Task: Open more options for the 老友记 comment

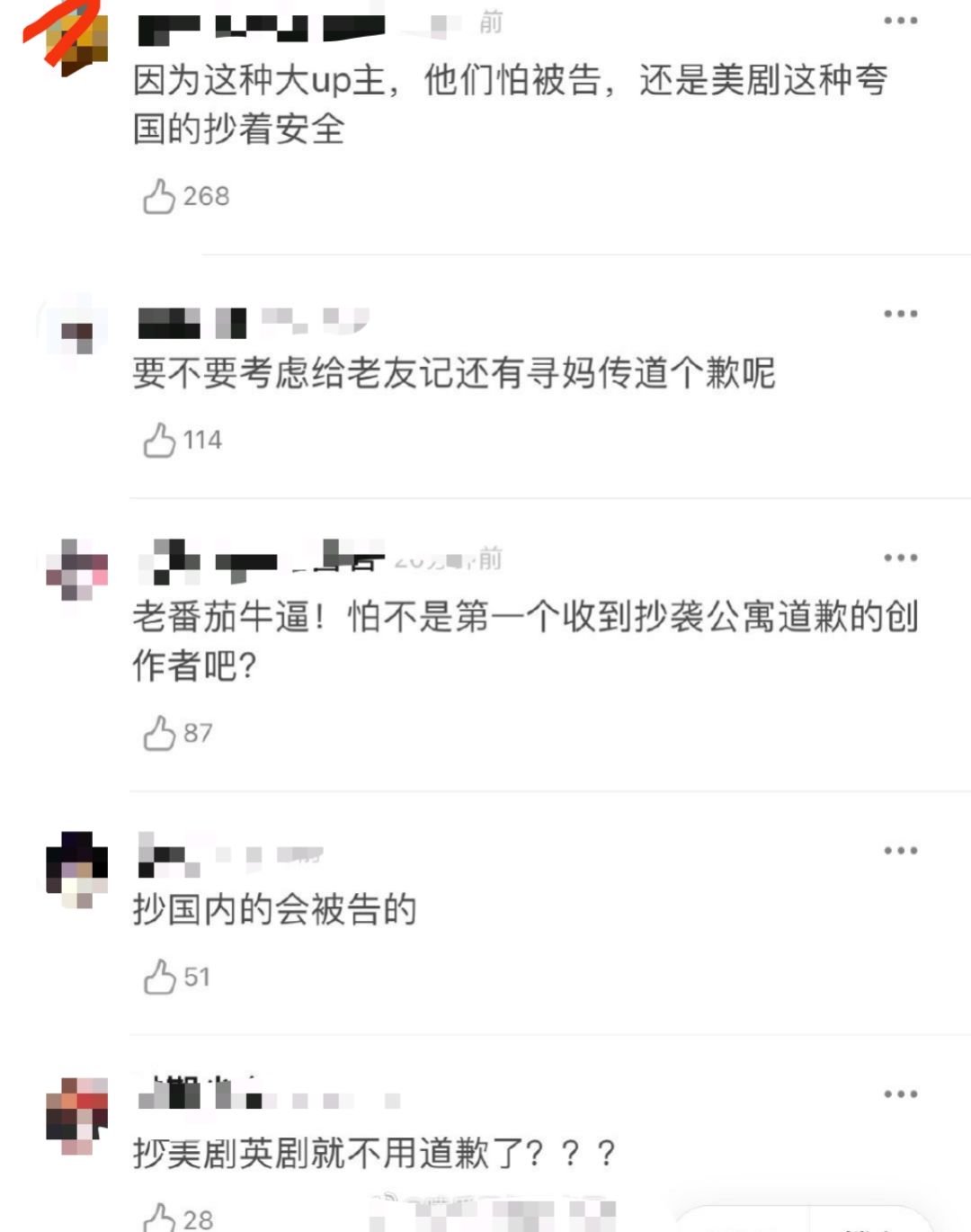Action: (900, 314)
